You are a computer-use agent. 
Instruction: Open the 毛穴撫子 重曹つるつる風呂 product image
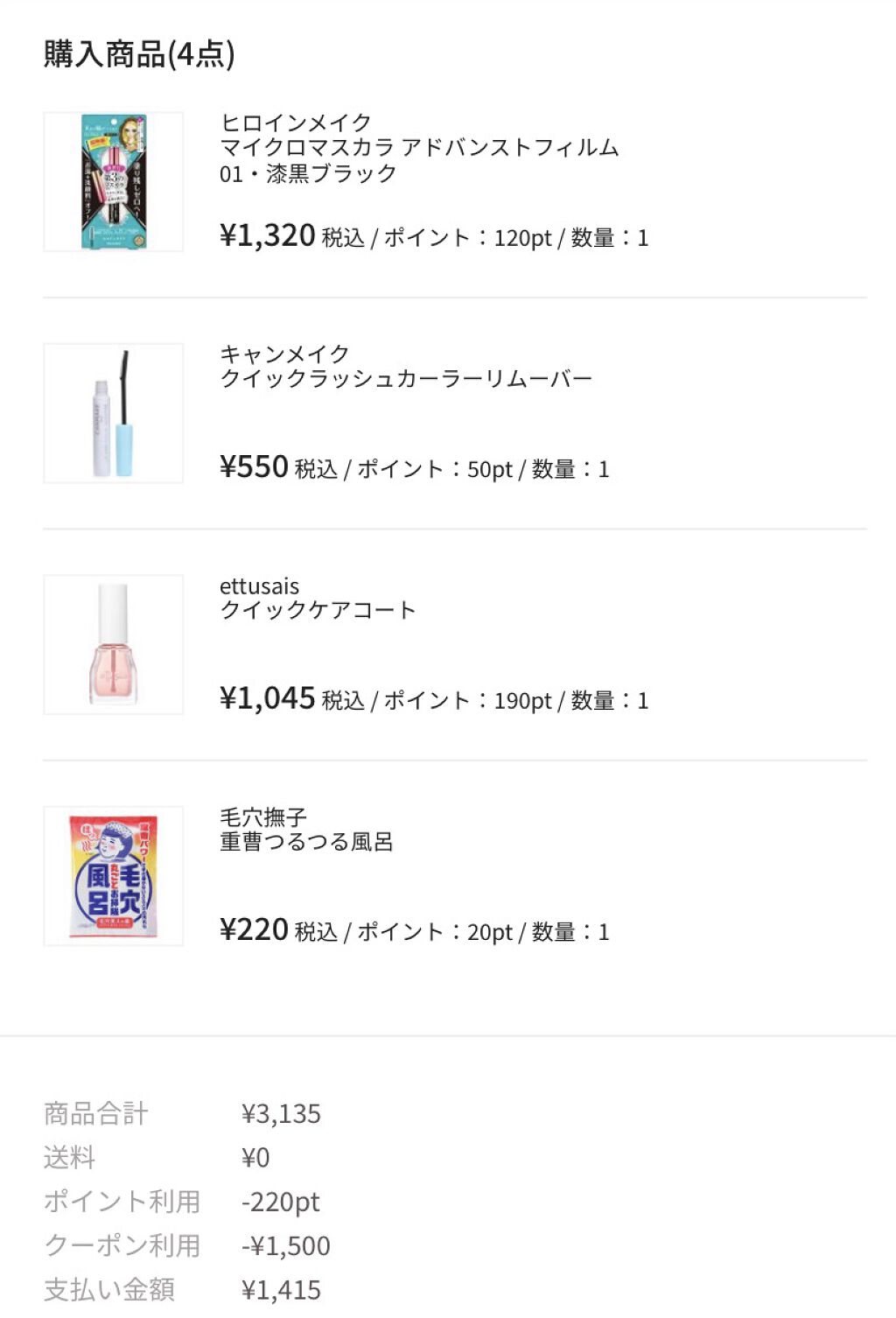[112, 875]
